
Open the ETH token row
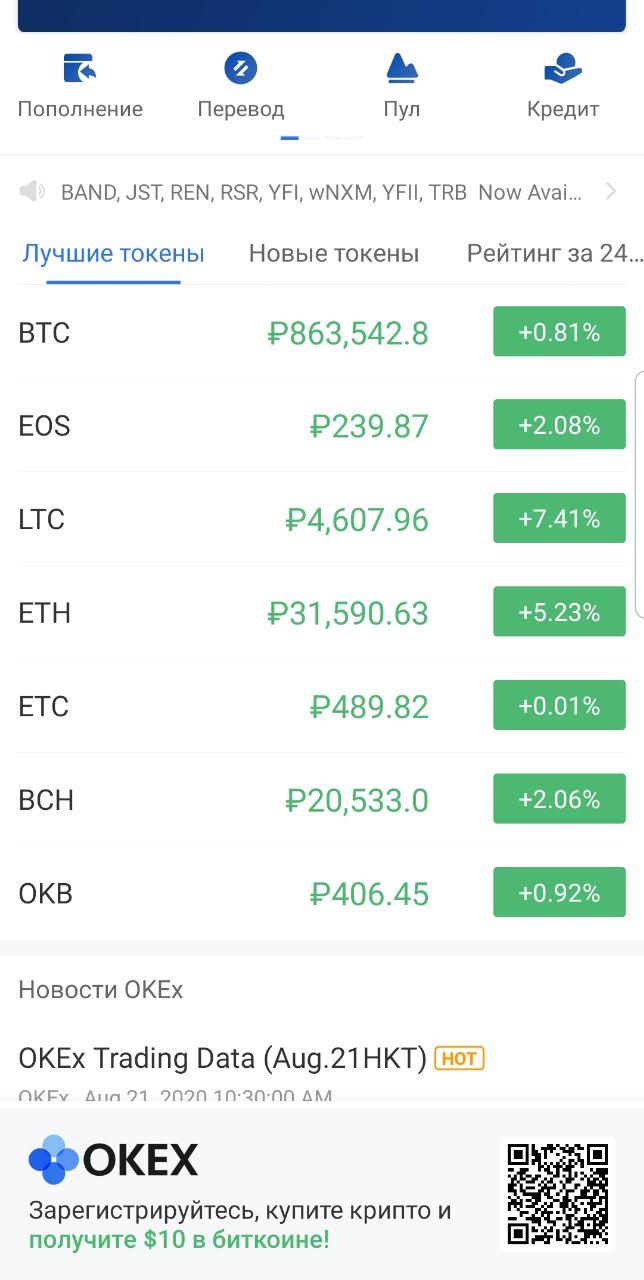(x=322, y=613)
